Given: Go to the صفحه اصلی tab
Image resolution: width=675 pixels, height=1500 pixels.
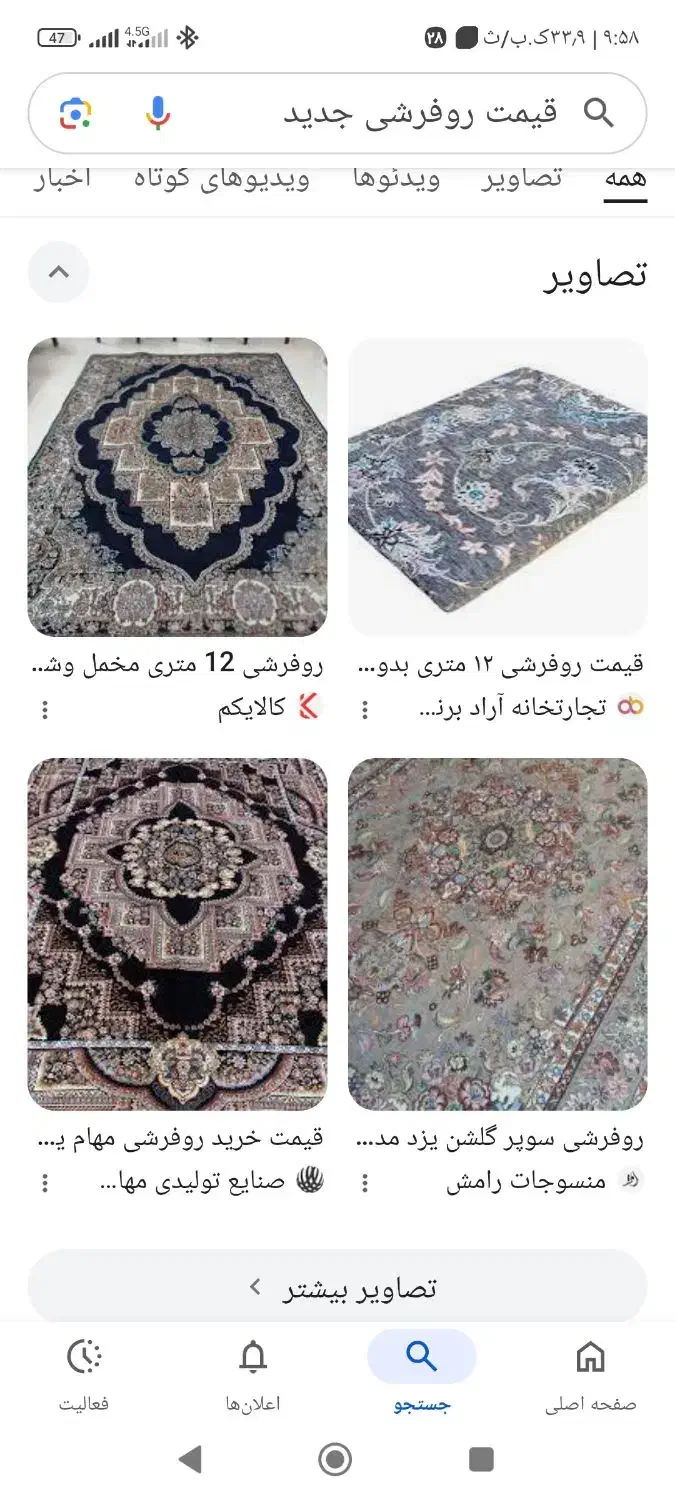Looking at the screenshot, I should coord(591,1373).
